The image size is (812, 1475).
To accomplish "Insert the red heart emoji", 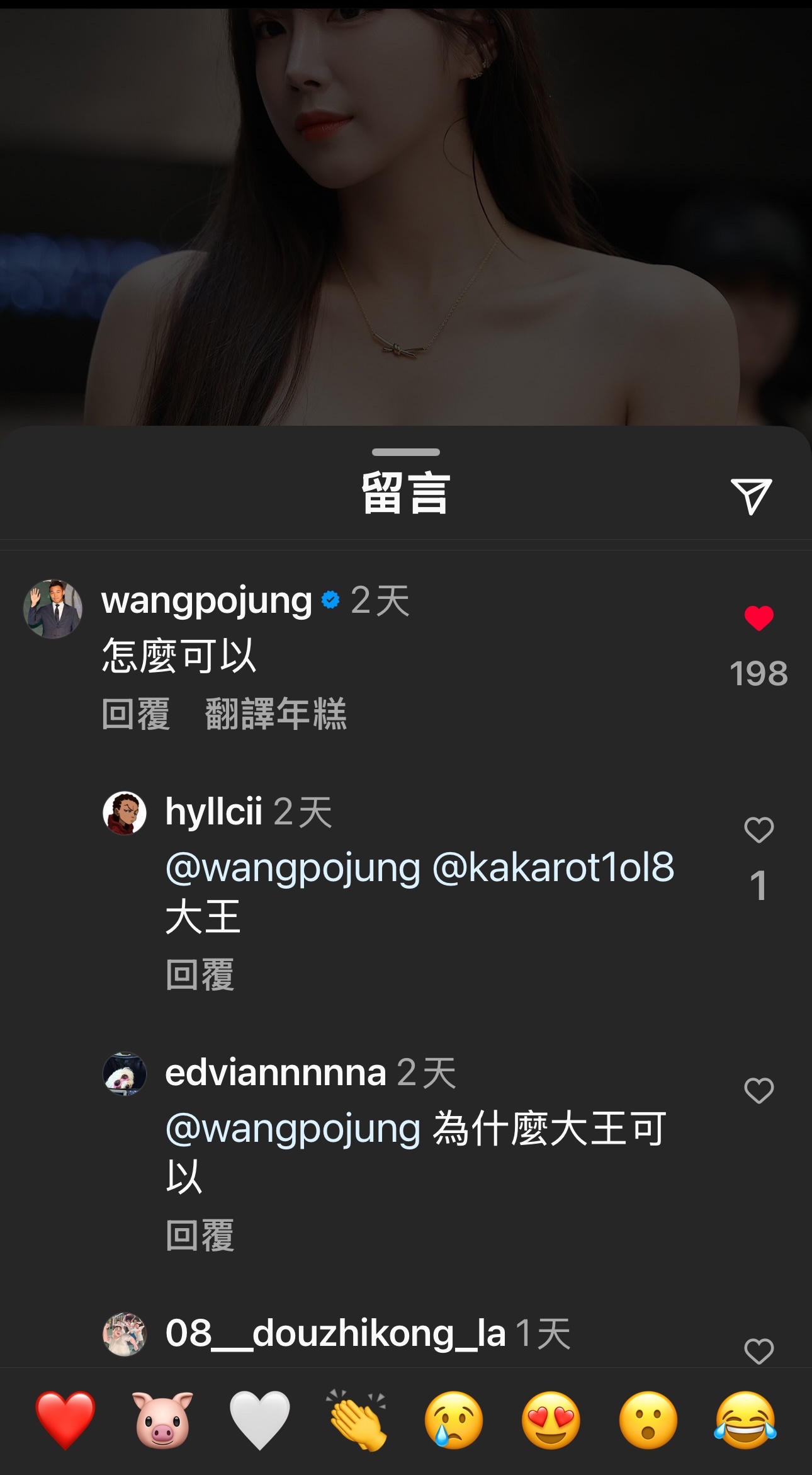I will tap(65, 1420).
